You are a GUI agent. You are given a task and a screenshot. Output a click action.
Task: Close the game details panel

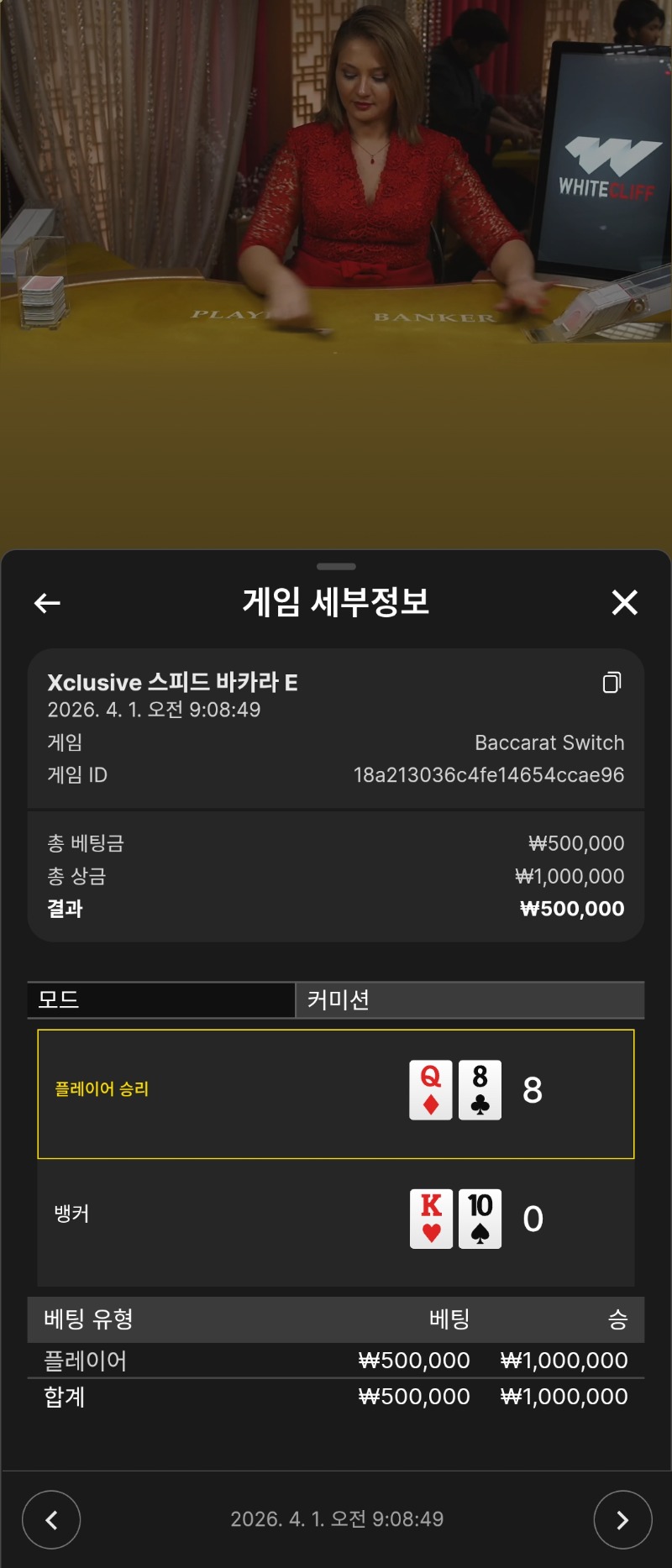point(624,602)
